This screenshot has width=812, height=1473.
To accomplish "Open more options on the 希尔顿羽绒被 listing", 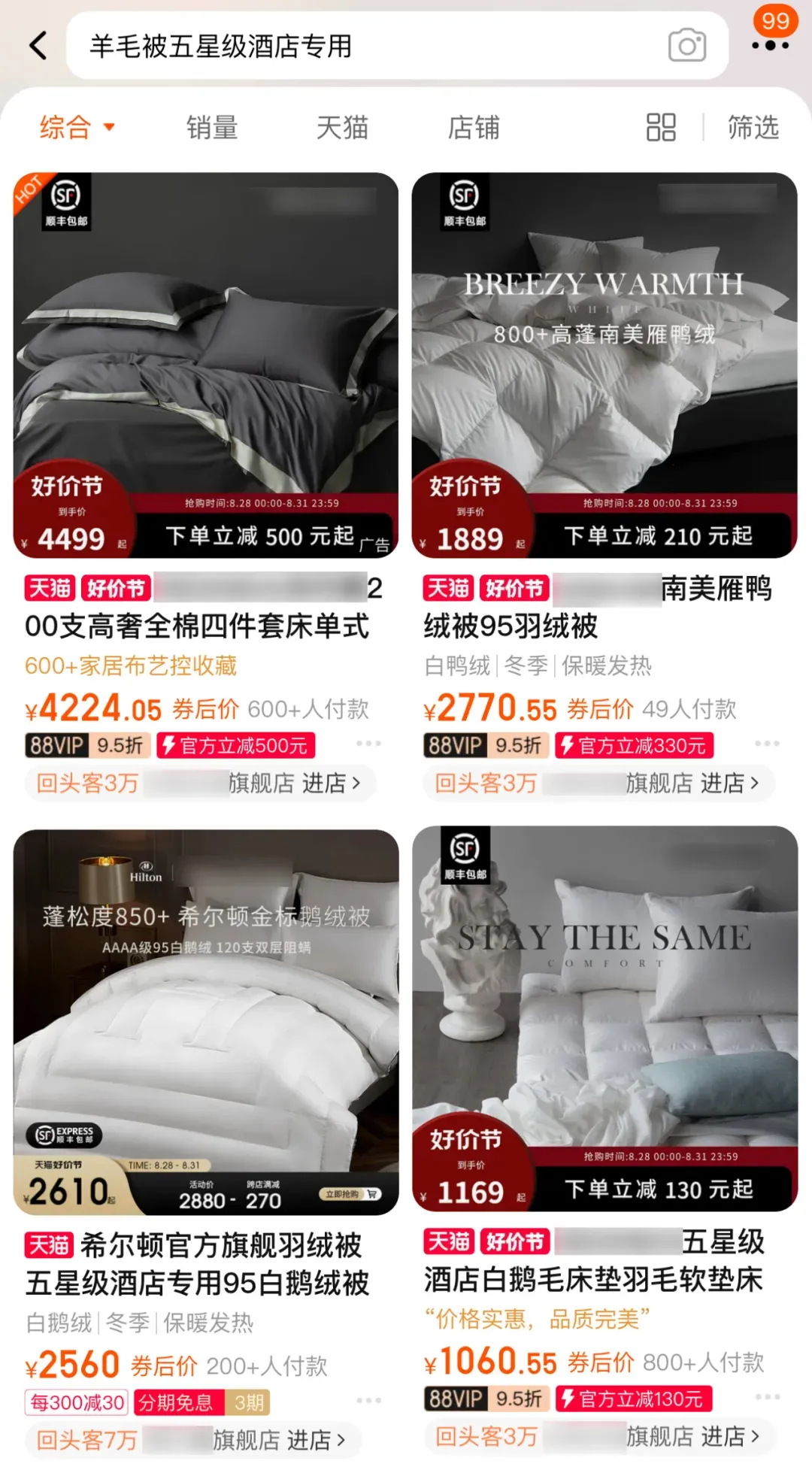I will 368,1400.
